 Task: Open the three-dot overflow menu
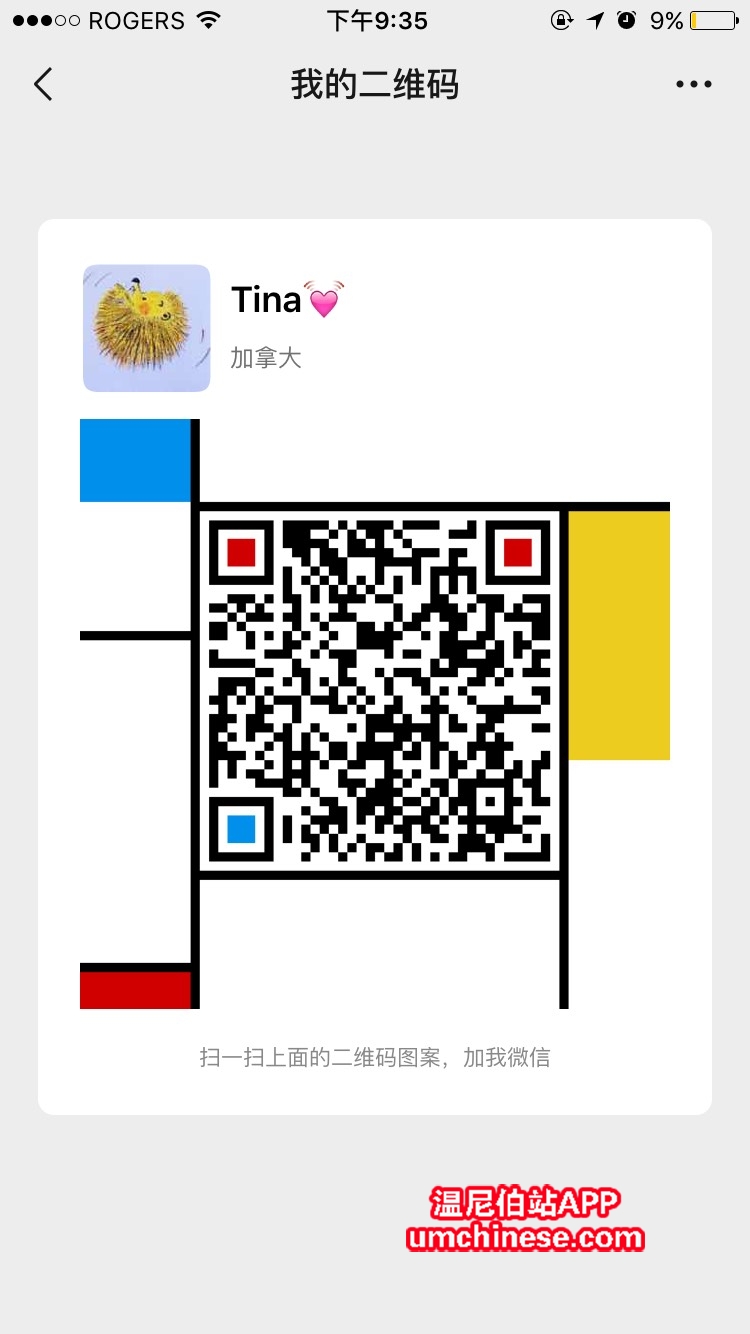693,85
